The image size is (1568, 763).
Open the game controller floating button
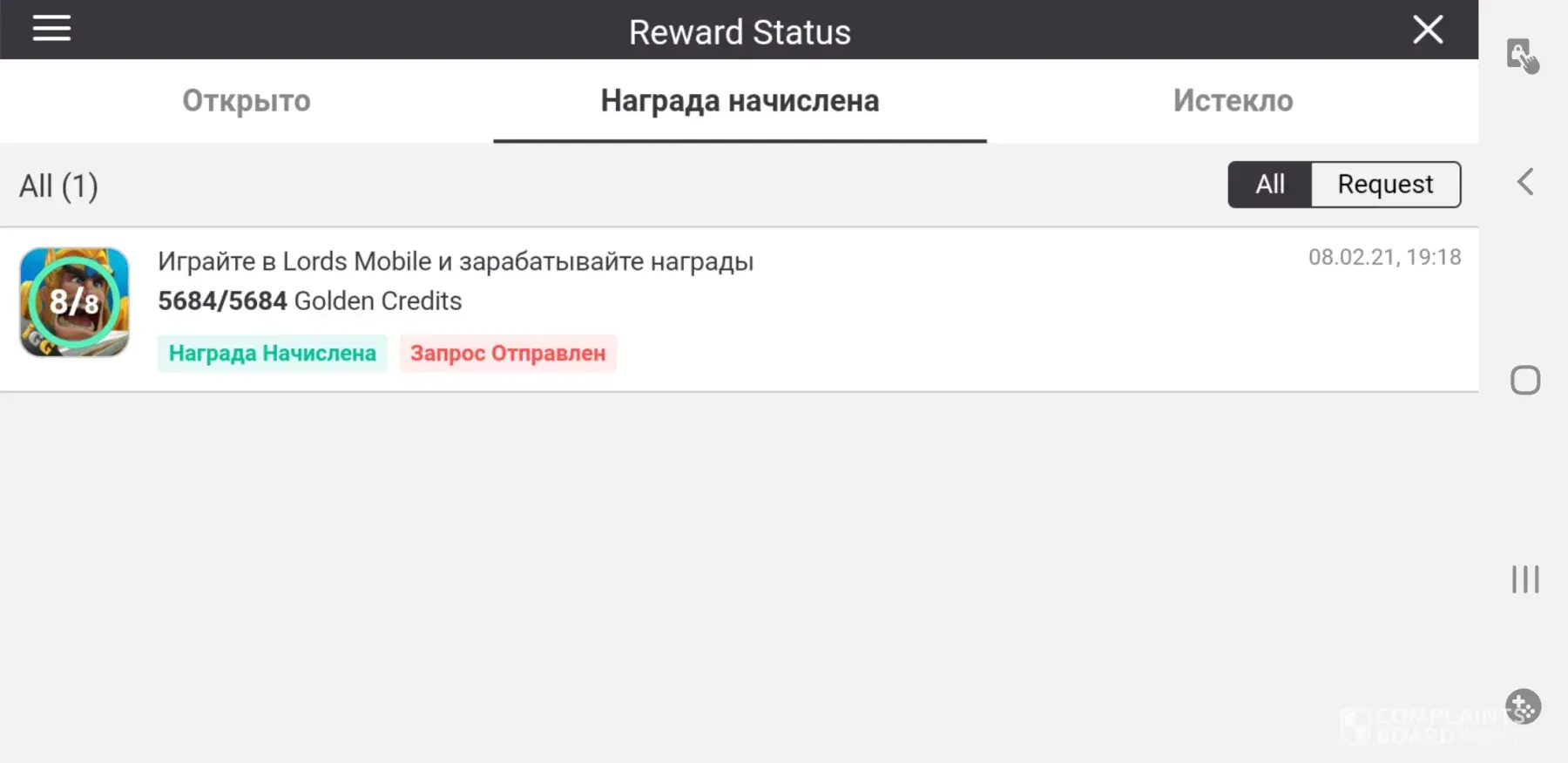pos(1523,706)
